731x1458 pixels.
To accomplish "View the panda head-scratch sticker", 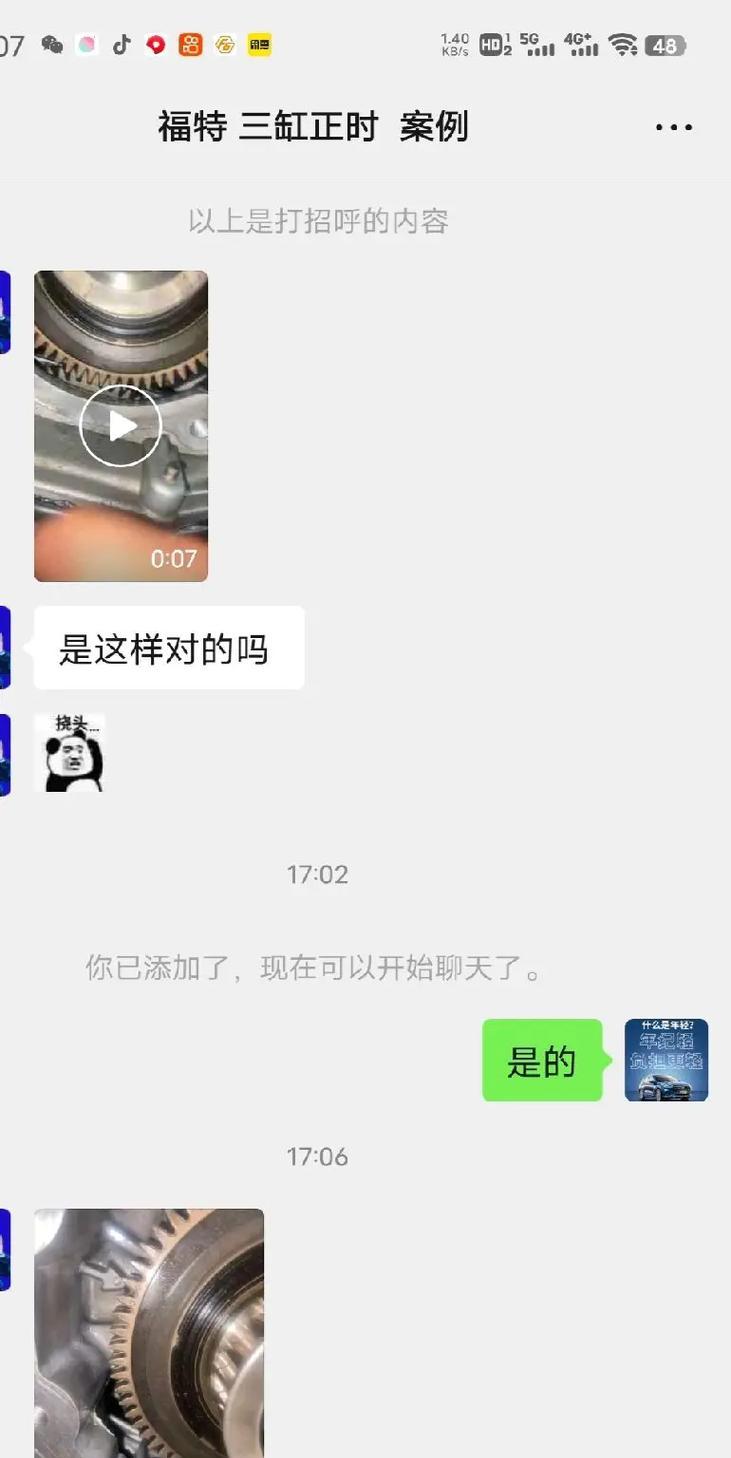I will 69,753.
